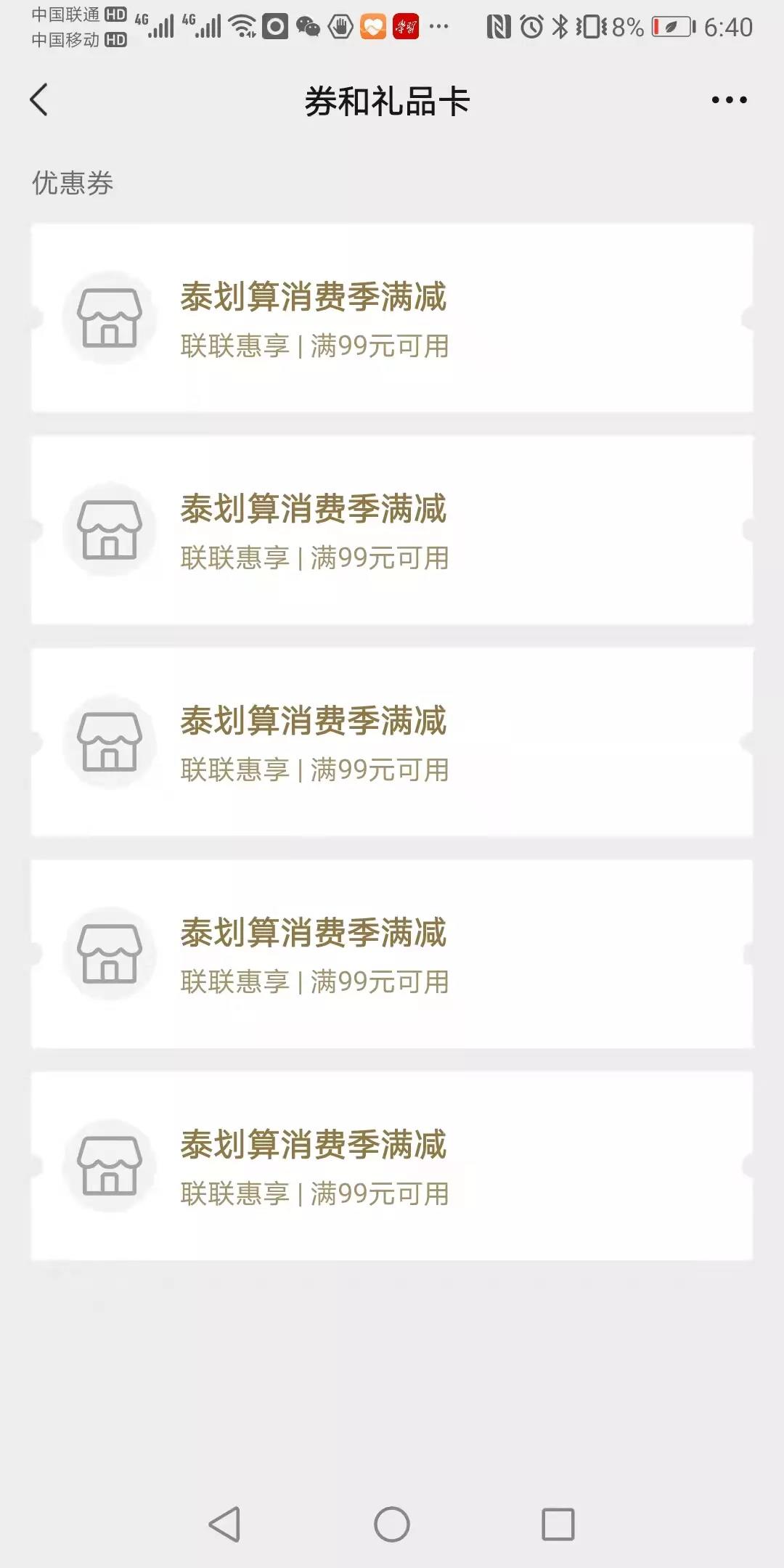Show recent apps with square button
784x1568 pixels.
click(558, 1524)
